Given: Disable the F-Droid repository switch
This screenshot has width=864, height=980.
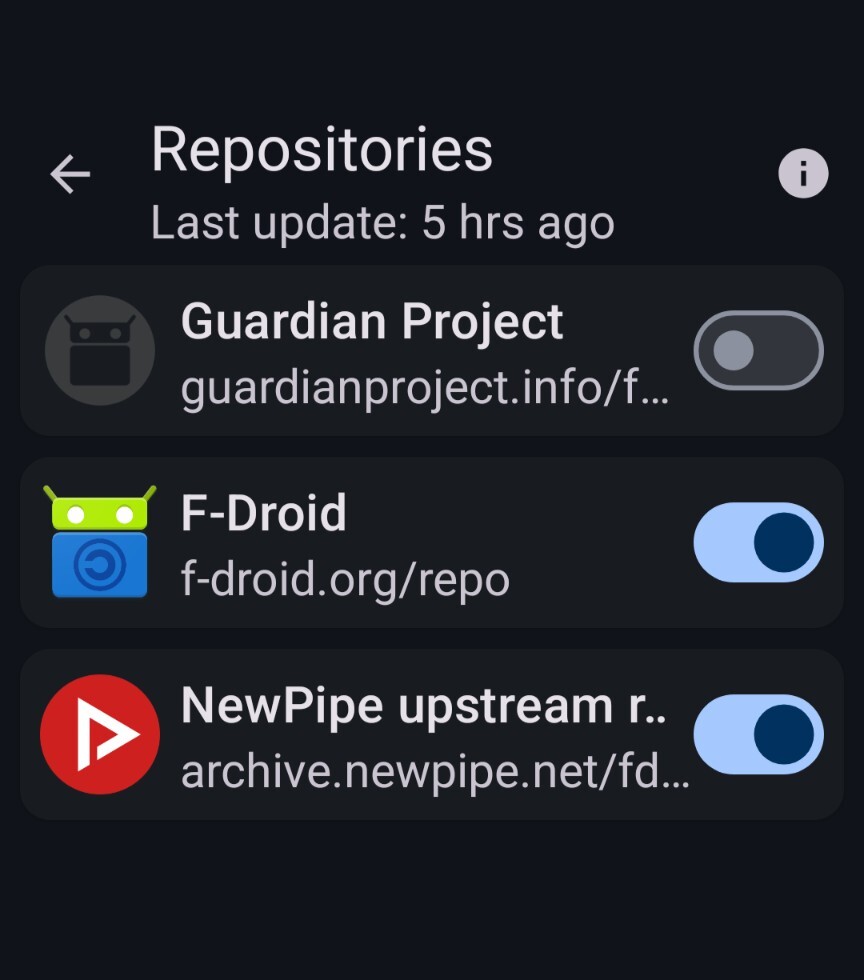Looking at the screenshot, I should coord(758,542).
